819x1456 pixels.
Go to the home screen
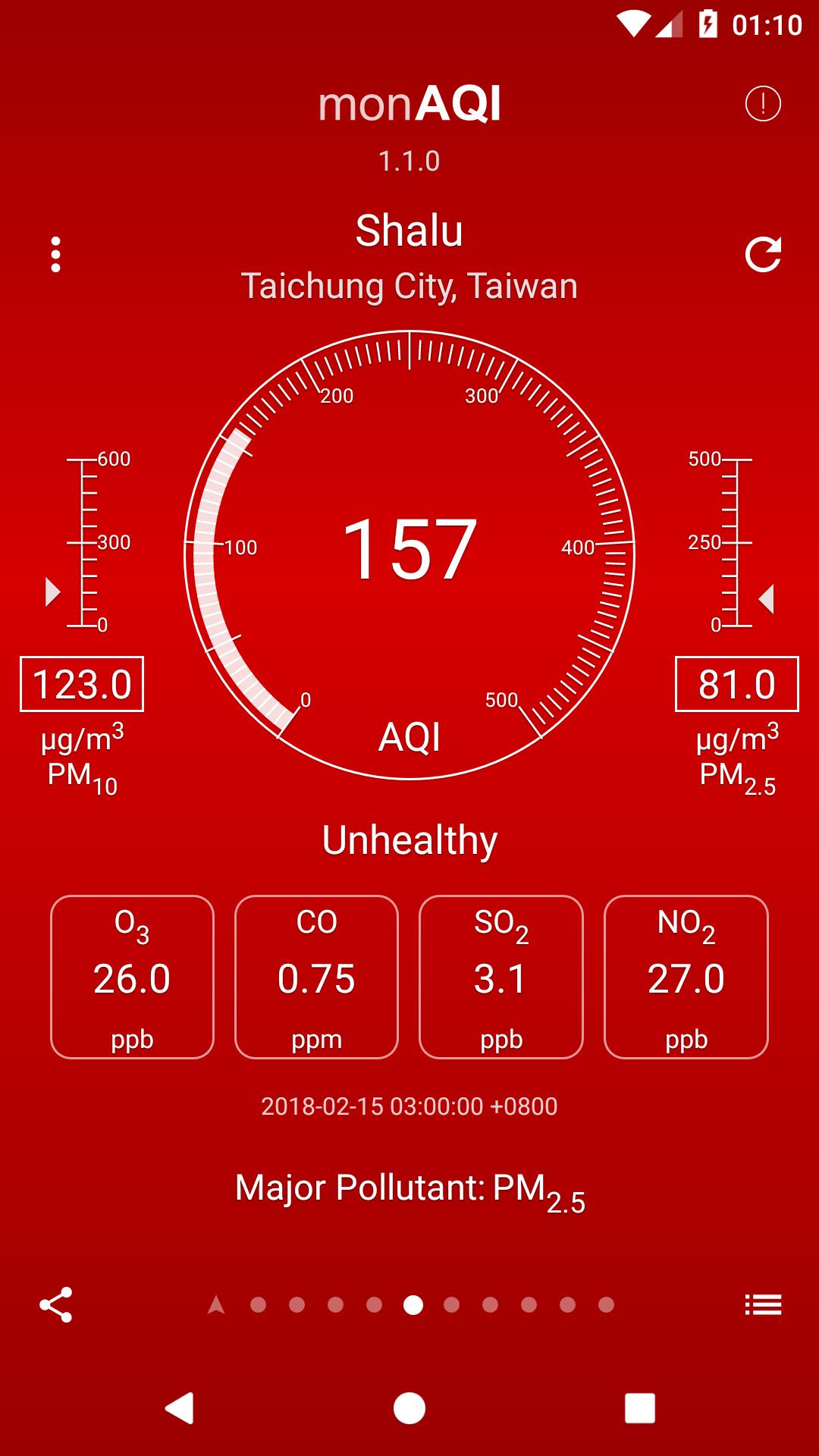coord(409,1408)
